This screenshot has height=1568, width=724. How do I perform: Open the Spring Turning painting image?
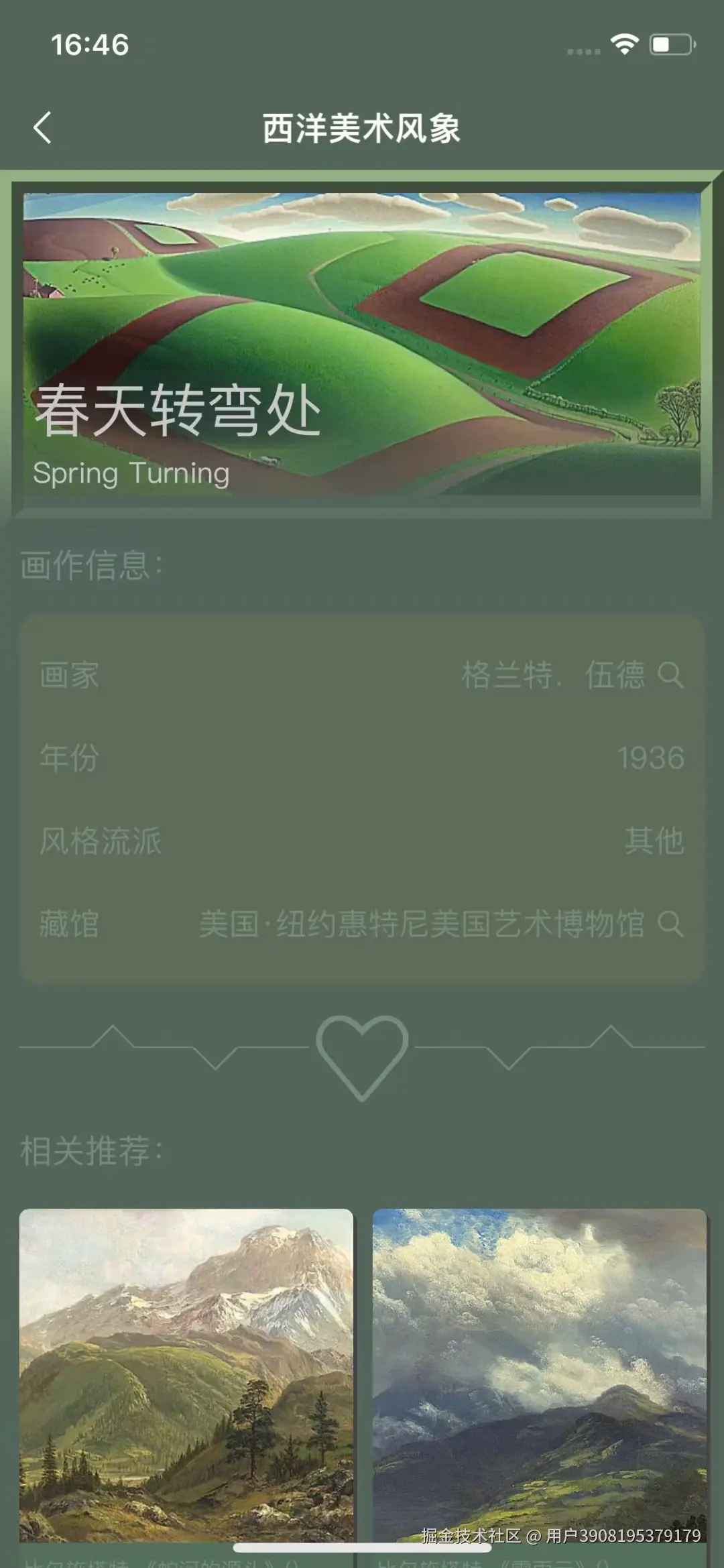[x=362, y=344]
